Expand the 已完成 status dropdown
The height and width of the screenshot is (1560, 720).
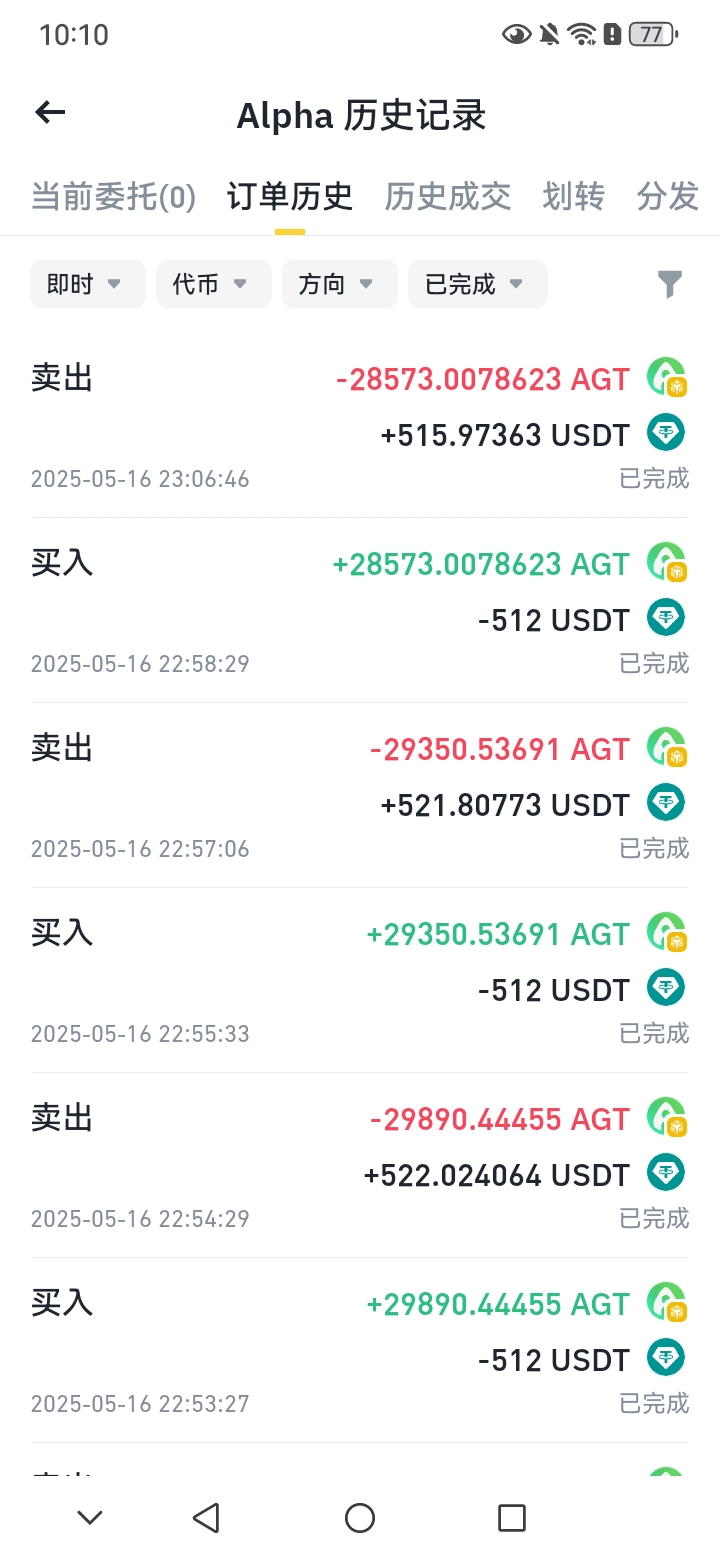point(477,284)
